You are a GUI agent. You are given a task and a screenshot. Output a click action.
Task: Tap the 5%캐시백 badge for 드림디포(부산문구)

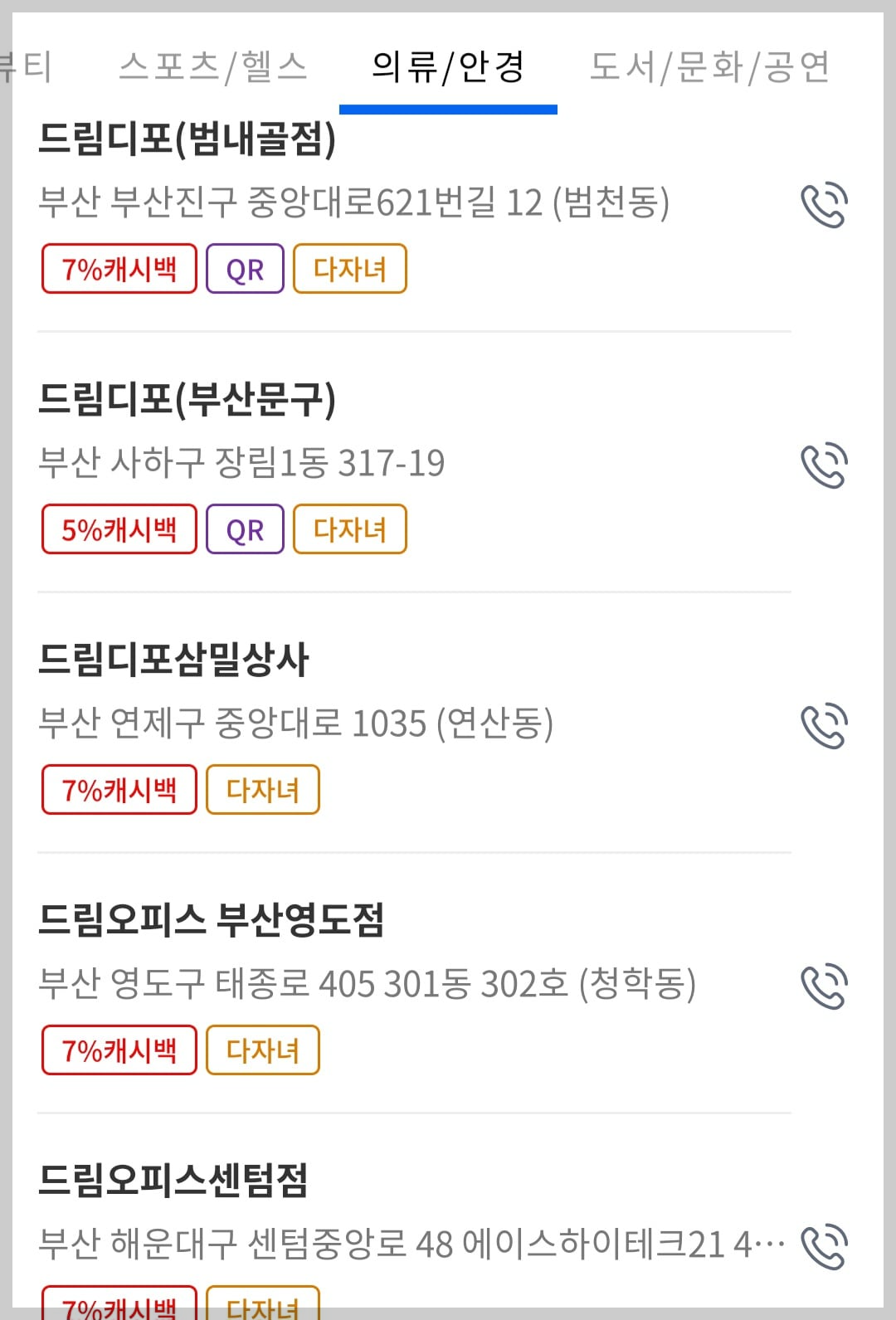pos(119,528)
